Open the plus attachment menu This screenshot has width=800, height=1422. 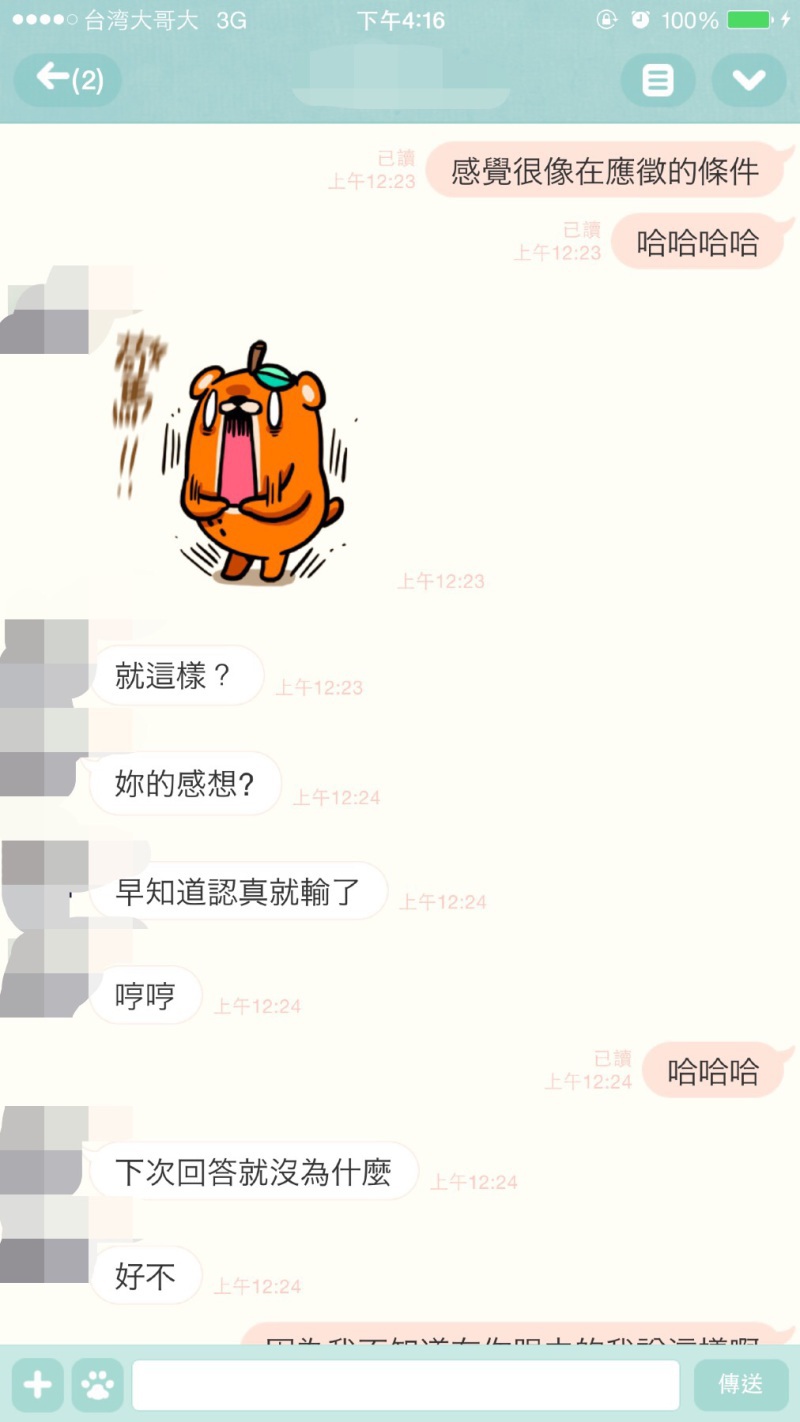pos(38,1384)
